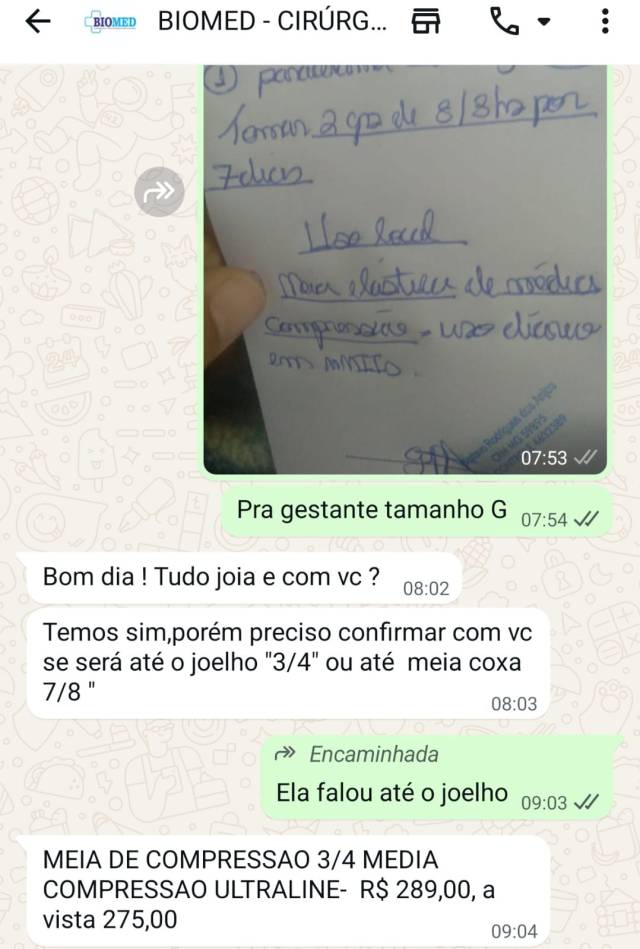The height and width of the screenshot is (949, 640).
Task: View the handwritten note photo full screen
Action: 405,270
